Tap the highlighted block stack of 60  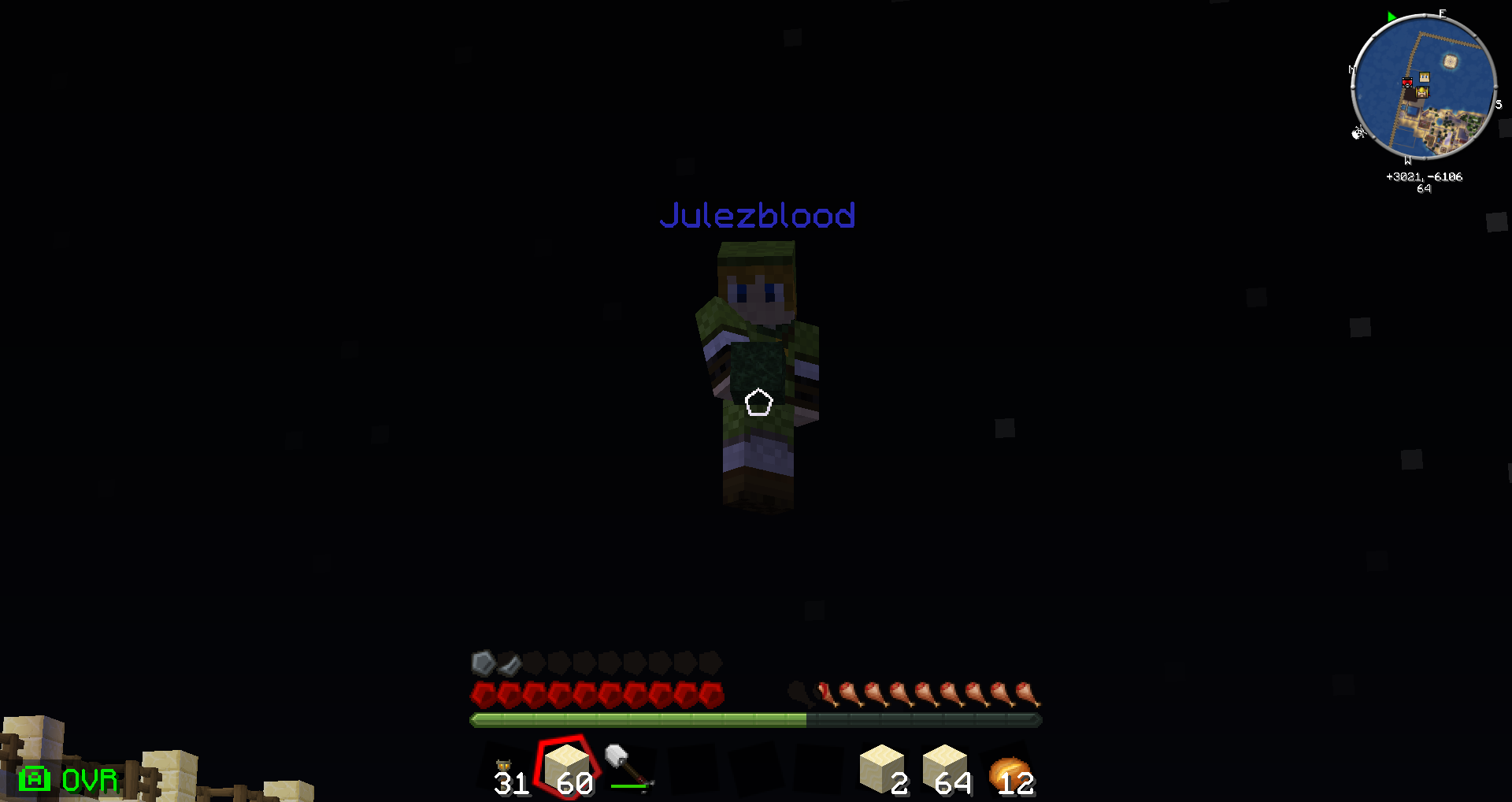567,768
